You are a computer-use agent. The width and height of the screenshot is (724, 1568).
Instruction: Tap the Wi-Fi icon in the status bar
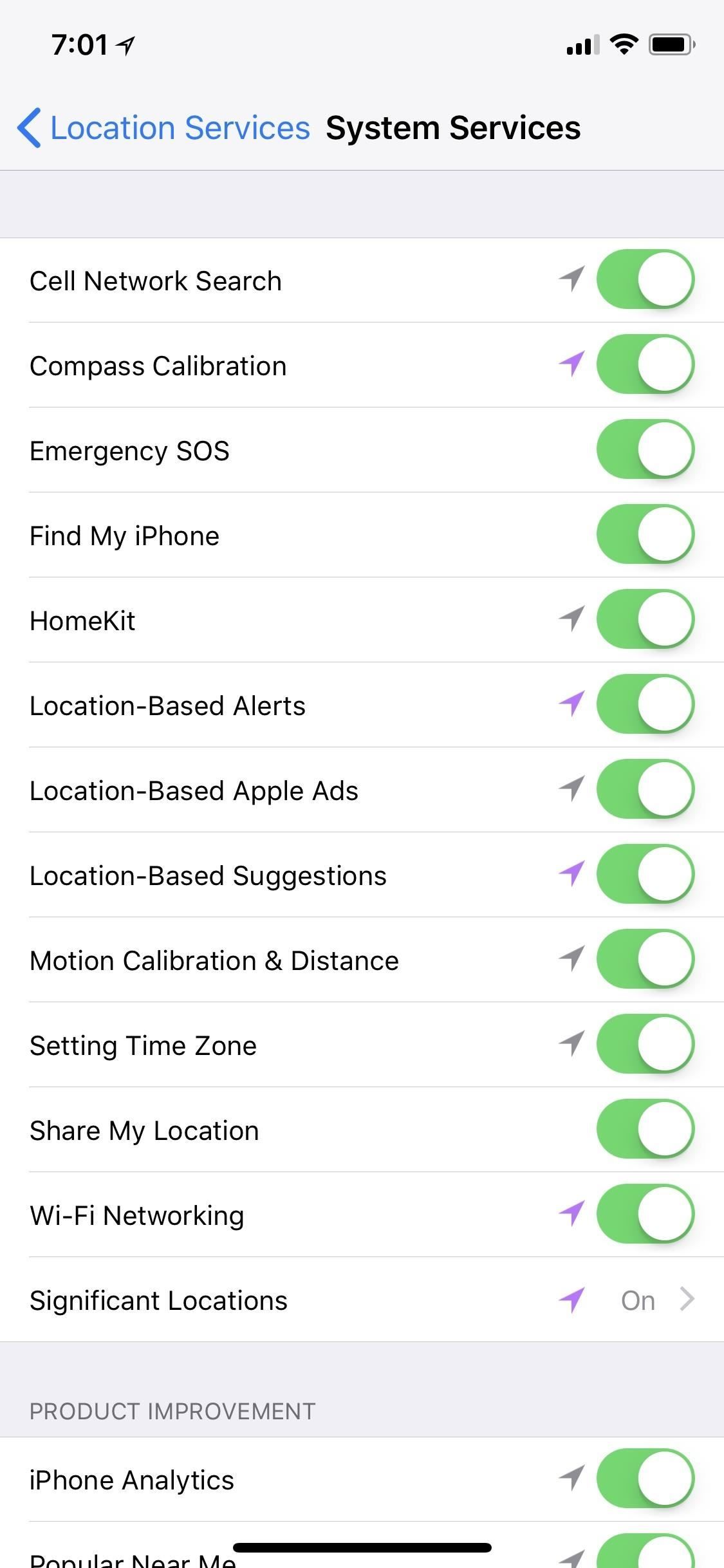tap(622, 44)
